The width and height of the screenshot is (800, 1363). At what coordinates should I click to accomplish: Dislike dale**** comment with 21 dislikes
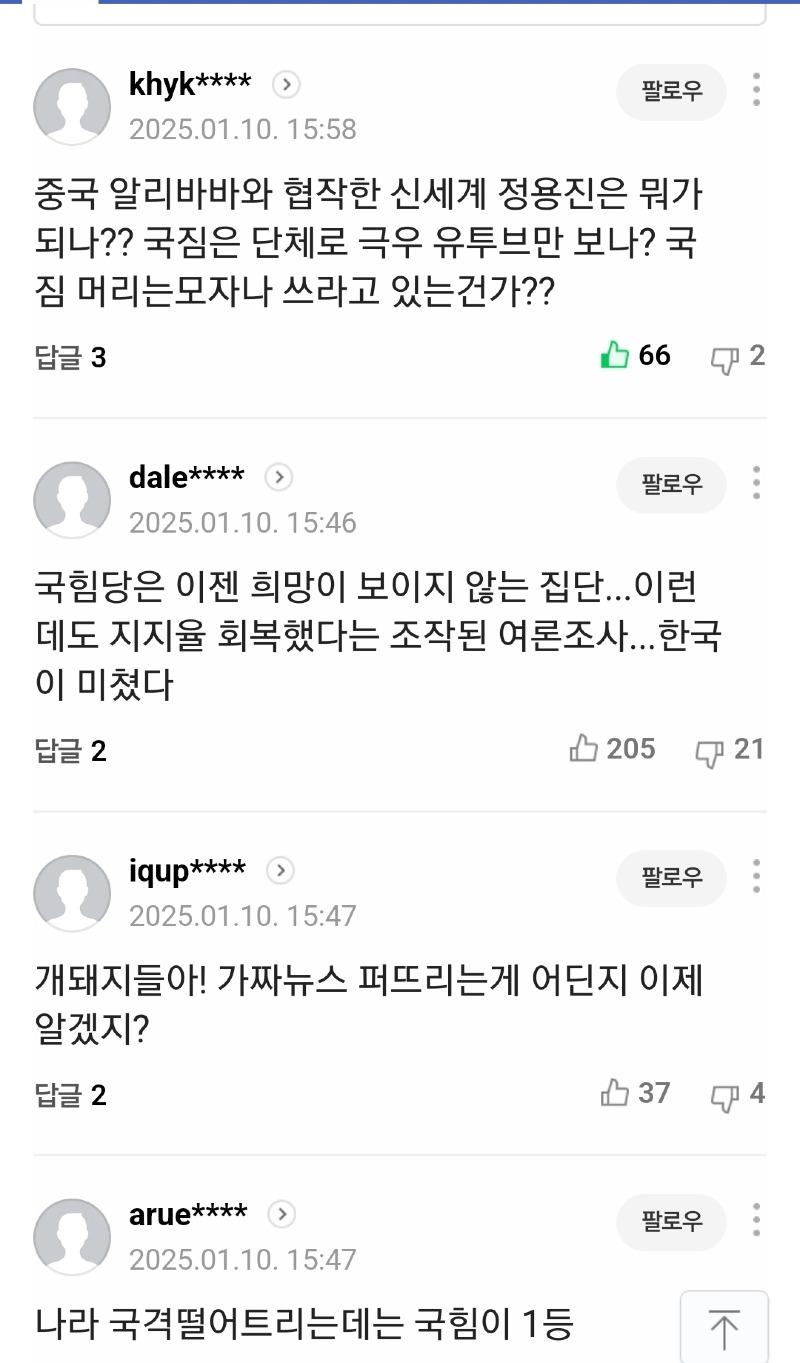tap(709, 751)
